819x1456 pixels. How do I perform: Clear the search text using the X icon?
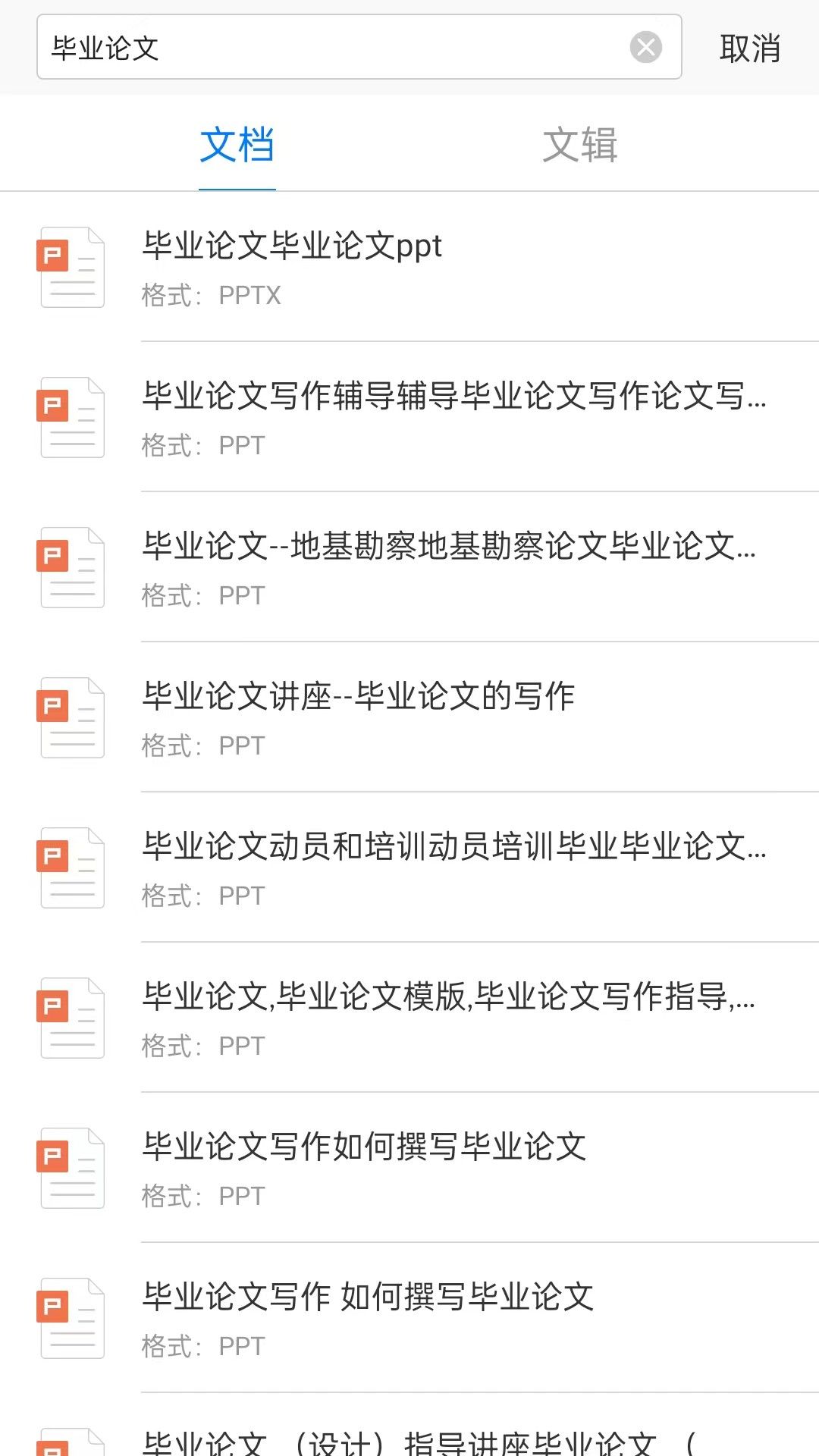646,47
